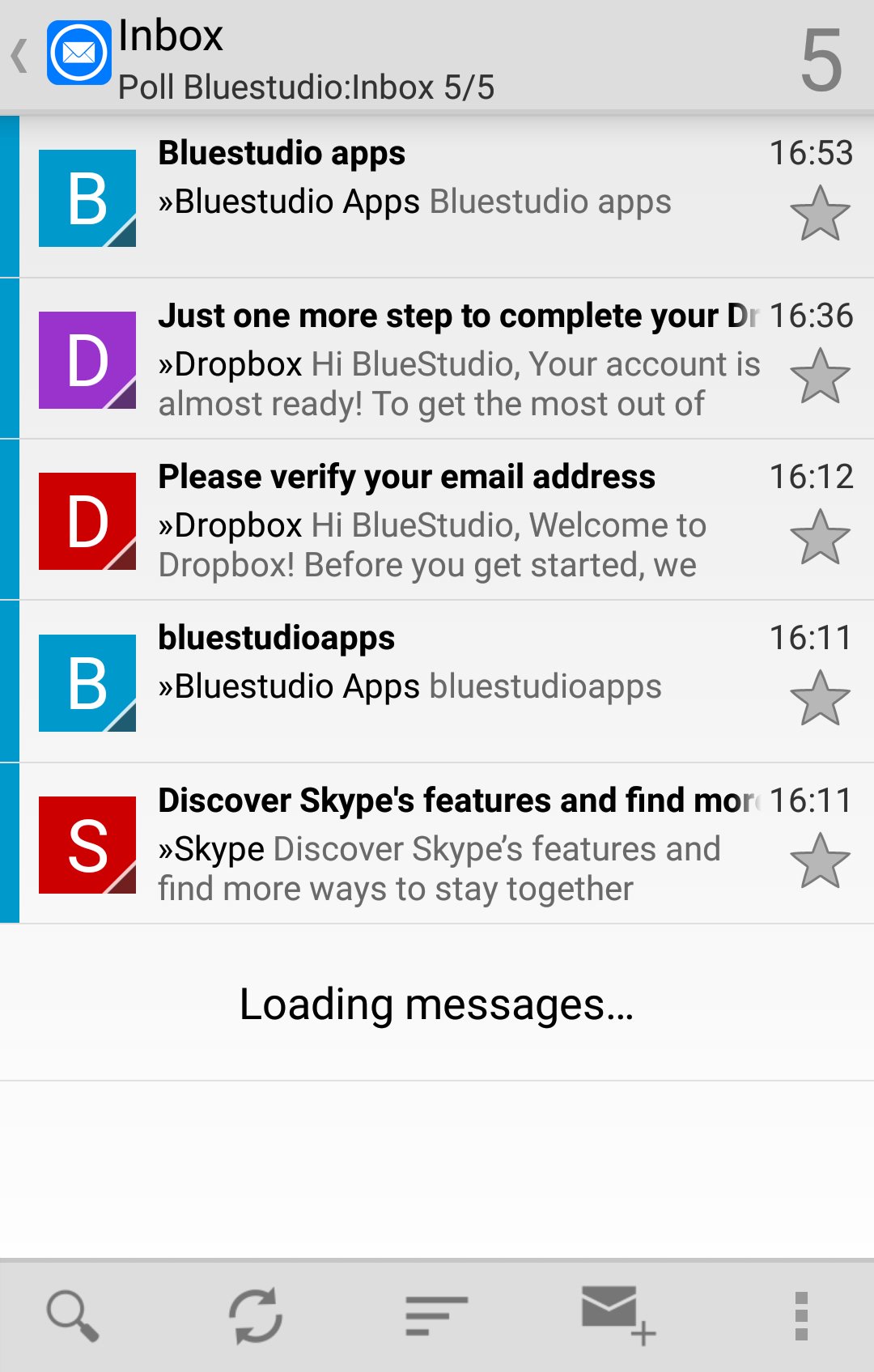
Task: Refresh the inbox with the sync icon
Action: [252, 1311]
